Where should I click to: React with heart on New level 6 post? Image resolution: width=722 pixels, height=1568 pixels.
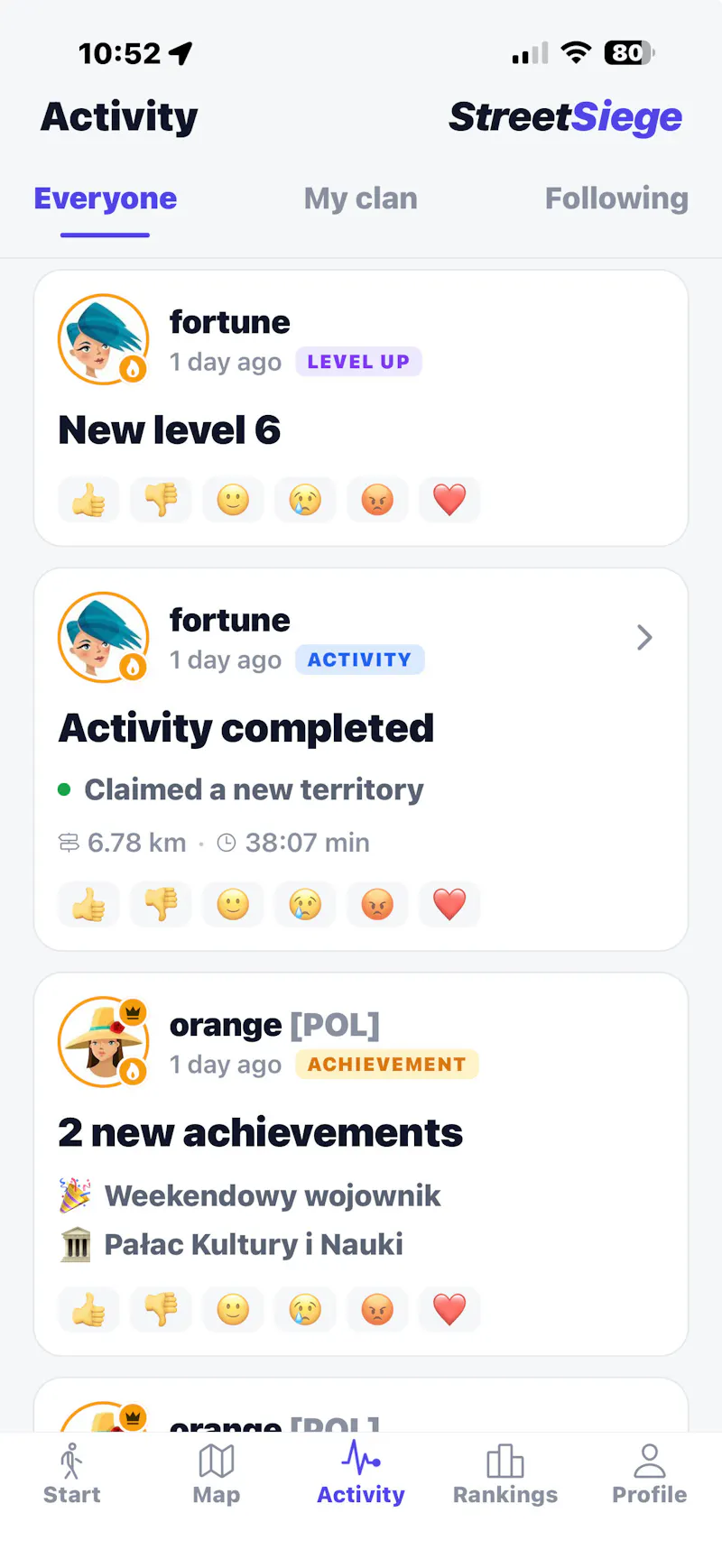[x=449, y=499]
